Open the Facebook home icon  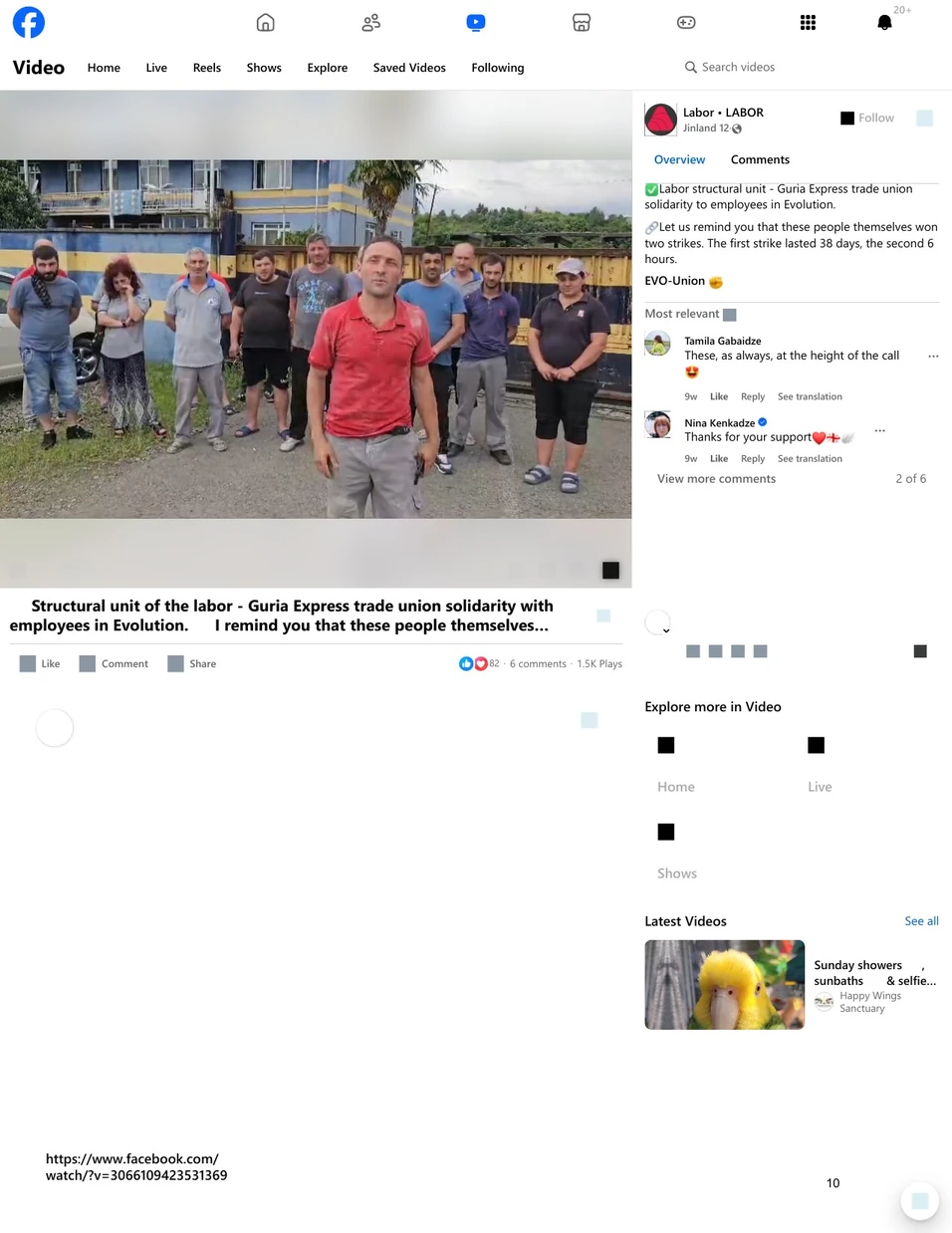(x=265, y=22)
